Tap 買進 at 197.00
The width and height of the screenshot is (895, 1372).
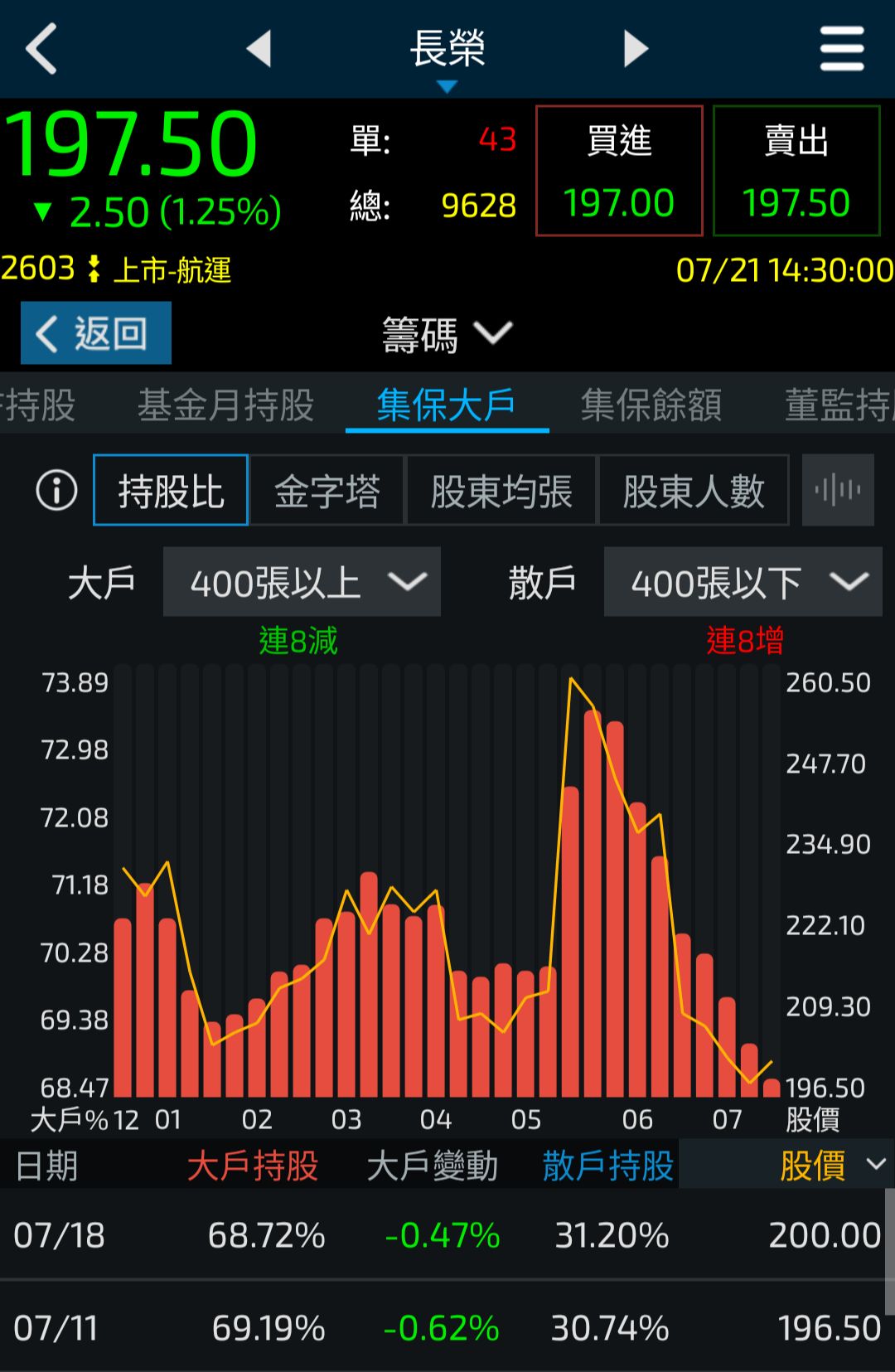tap(619, 171)
